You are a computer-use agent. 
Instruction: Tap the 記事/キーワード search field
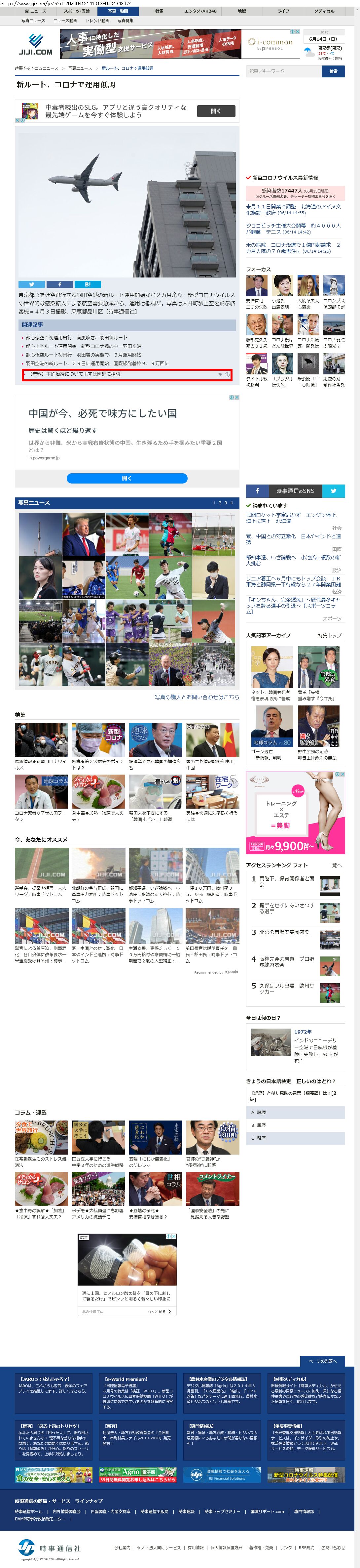pyautogui.click(x=284, y=71)
